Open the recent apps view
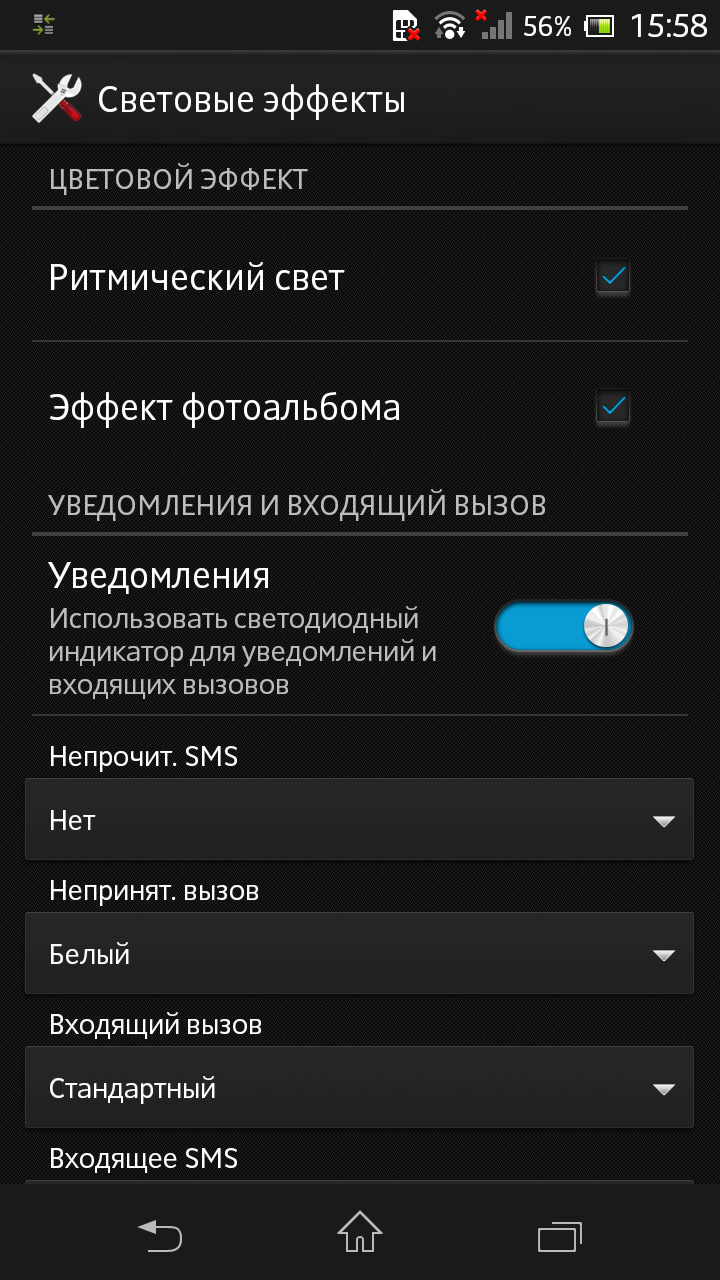 pos(560,1234)
